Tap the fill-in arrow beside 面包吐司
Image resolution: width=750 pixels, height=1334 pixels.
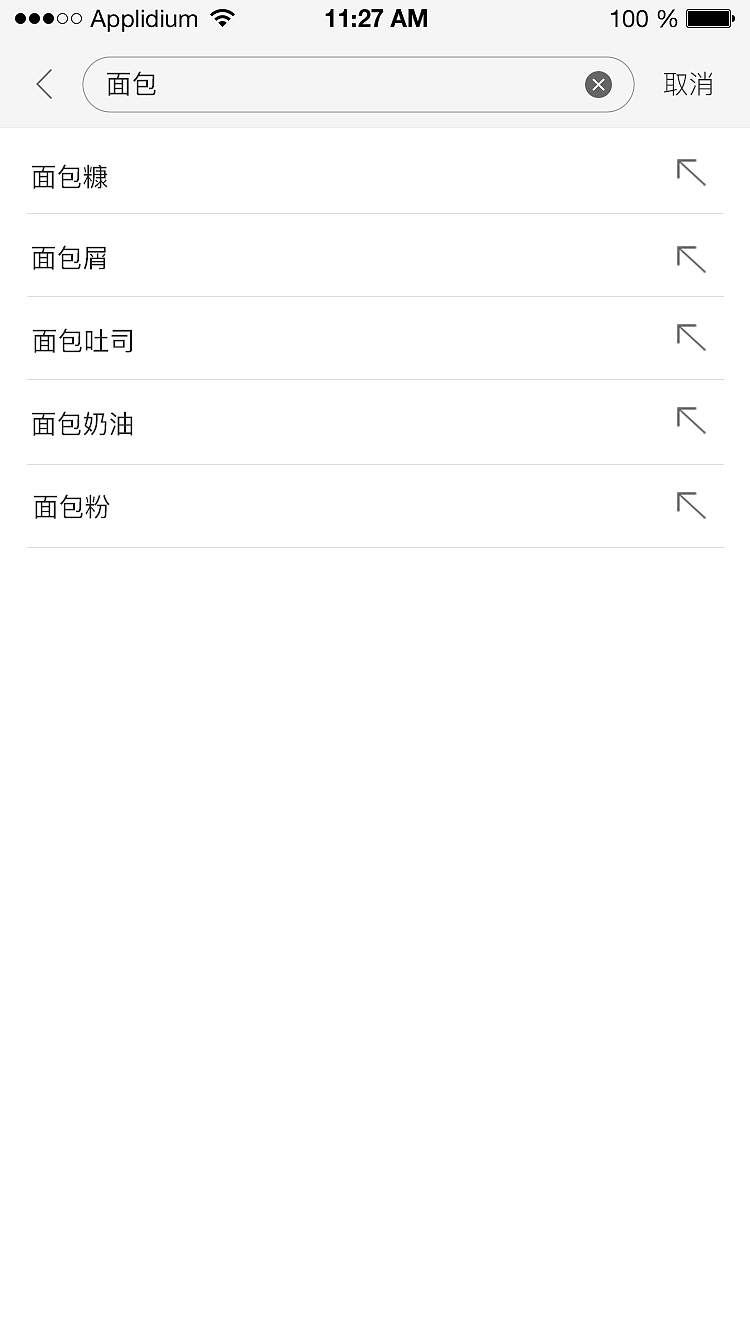(691, 340)
